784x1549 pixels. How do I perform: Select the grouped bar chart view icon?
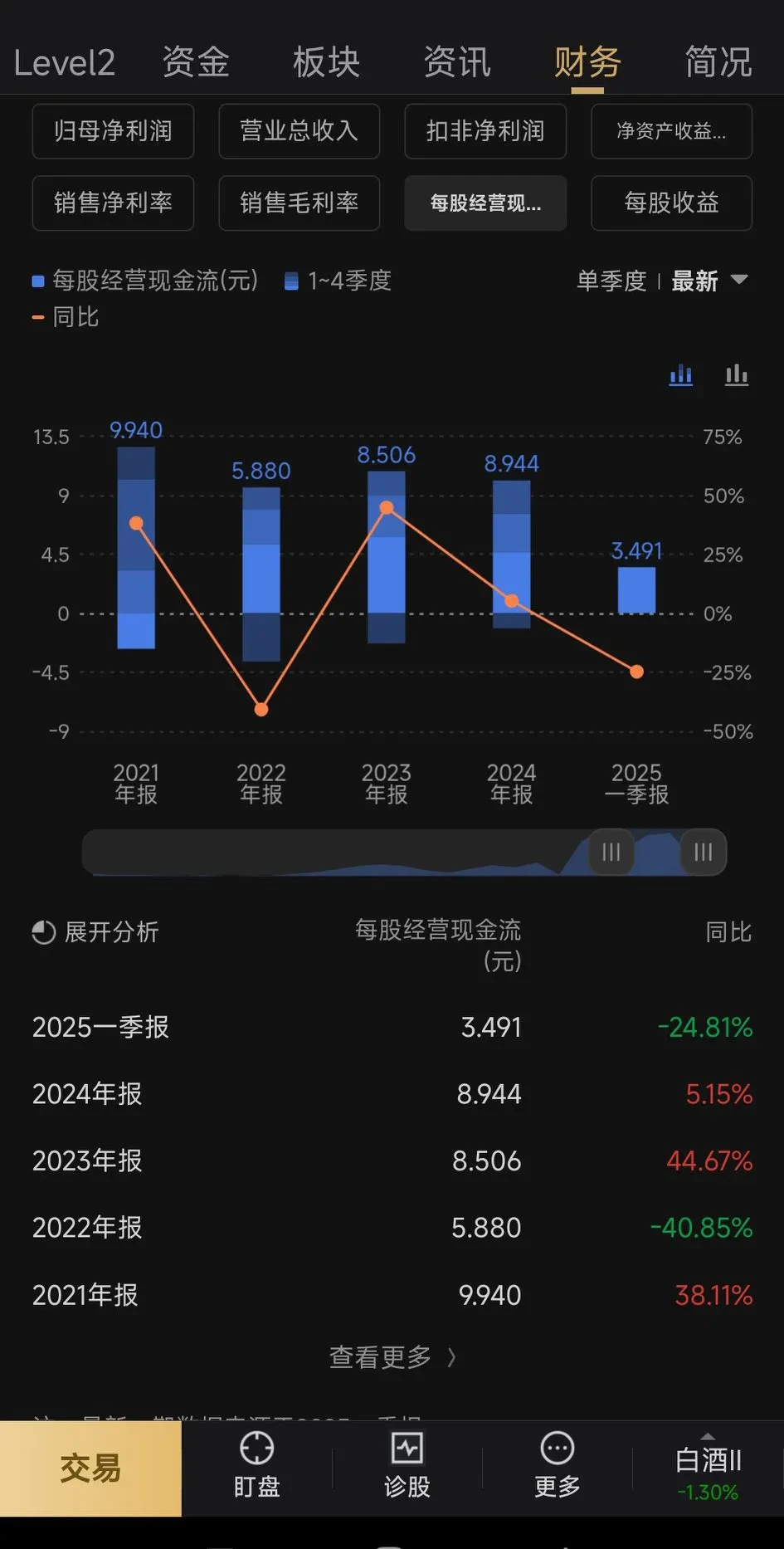pyautogui.click(x=736, y=375)
